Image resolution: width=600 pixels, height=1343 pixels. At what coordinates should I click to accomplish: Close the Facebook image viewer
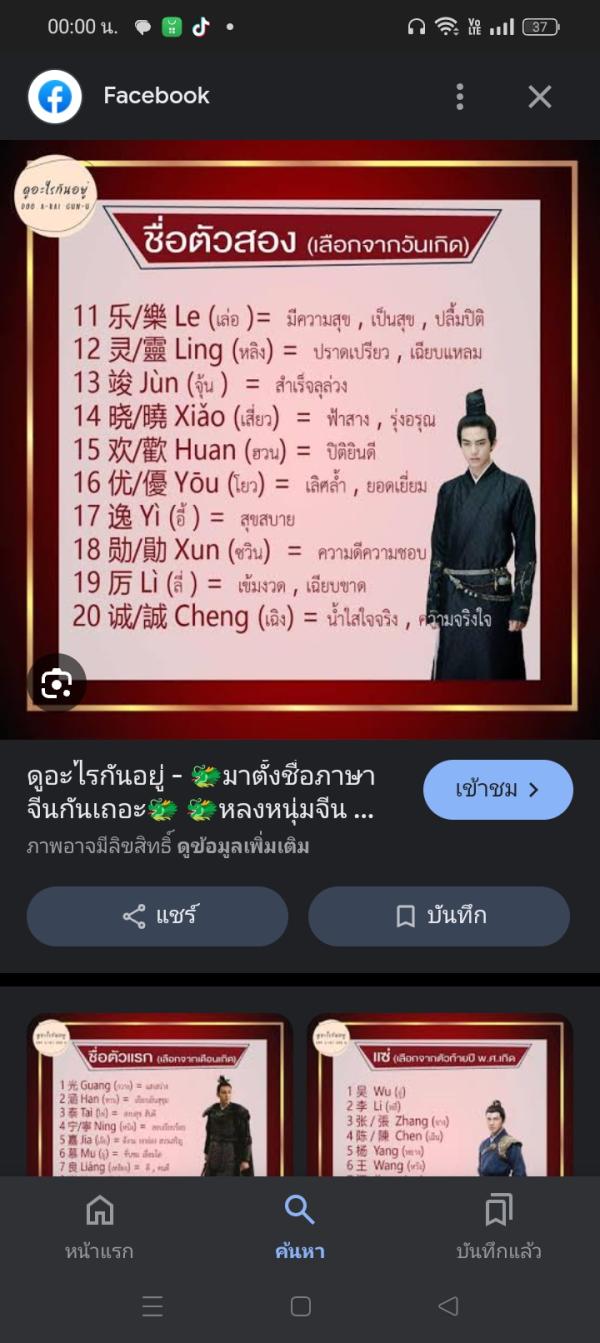(x=540, y=96)
